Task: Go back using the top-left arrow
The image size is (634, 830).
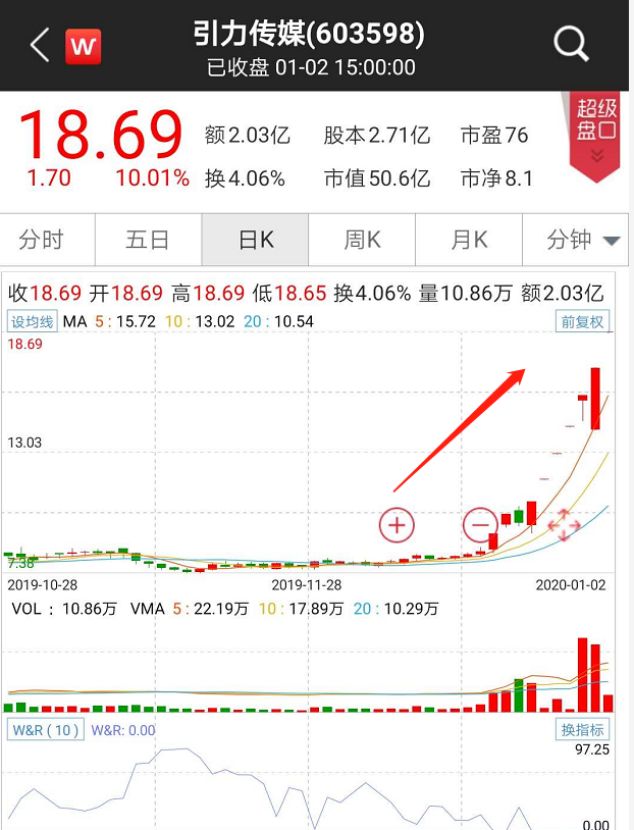Action: (x=39, y=45)
